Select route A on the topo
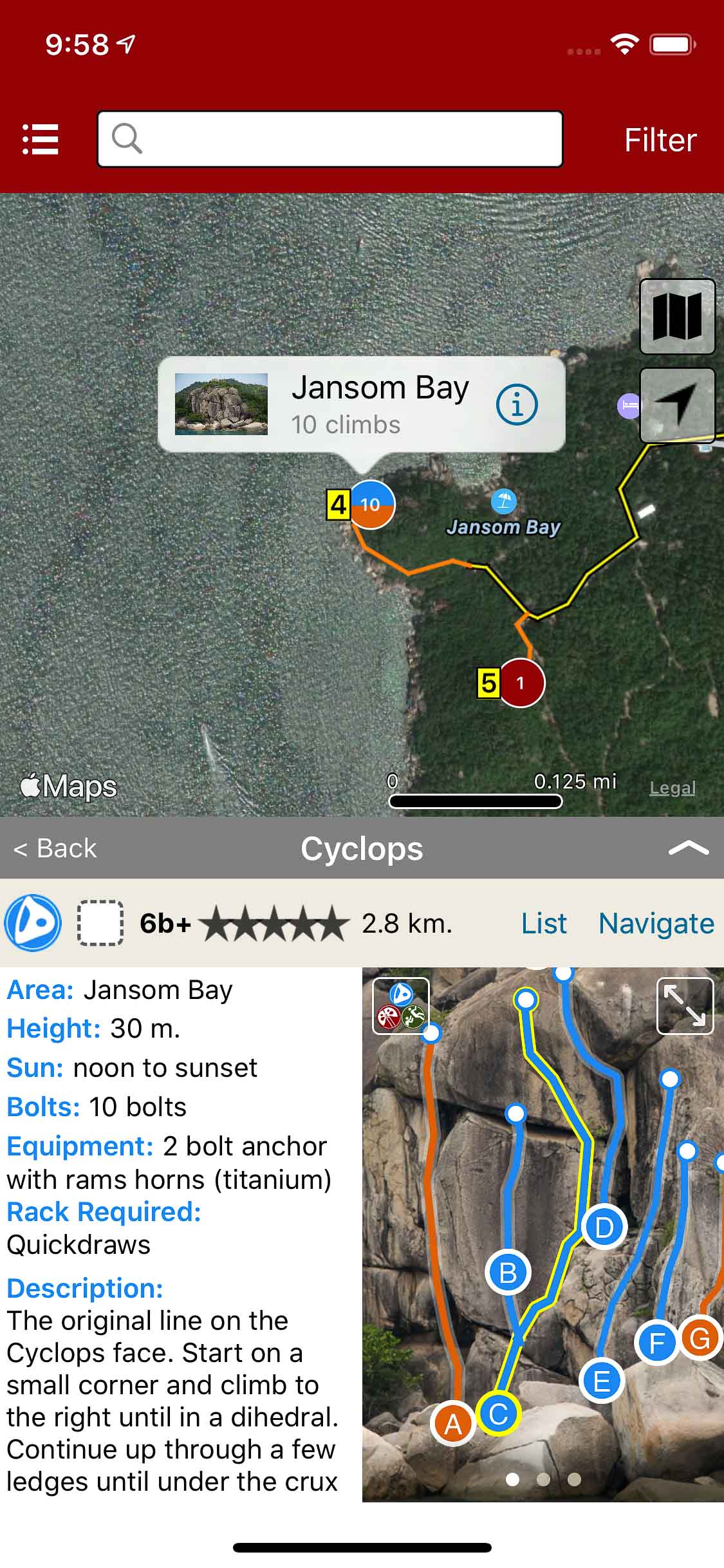724x1568 pixels. pyautogui.click(x=453, y=1424)
